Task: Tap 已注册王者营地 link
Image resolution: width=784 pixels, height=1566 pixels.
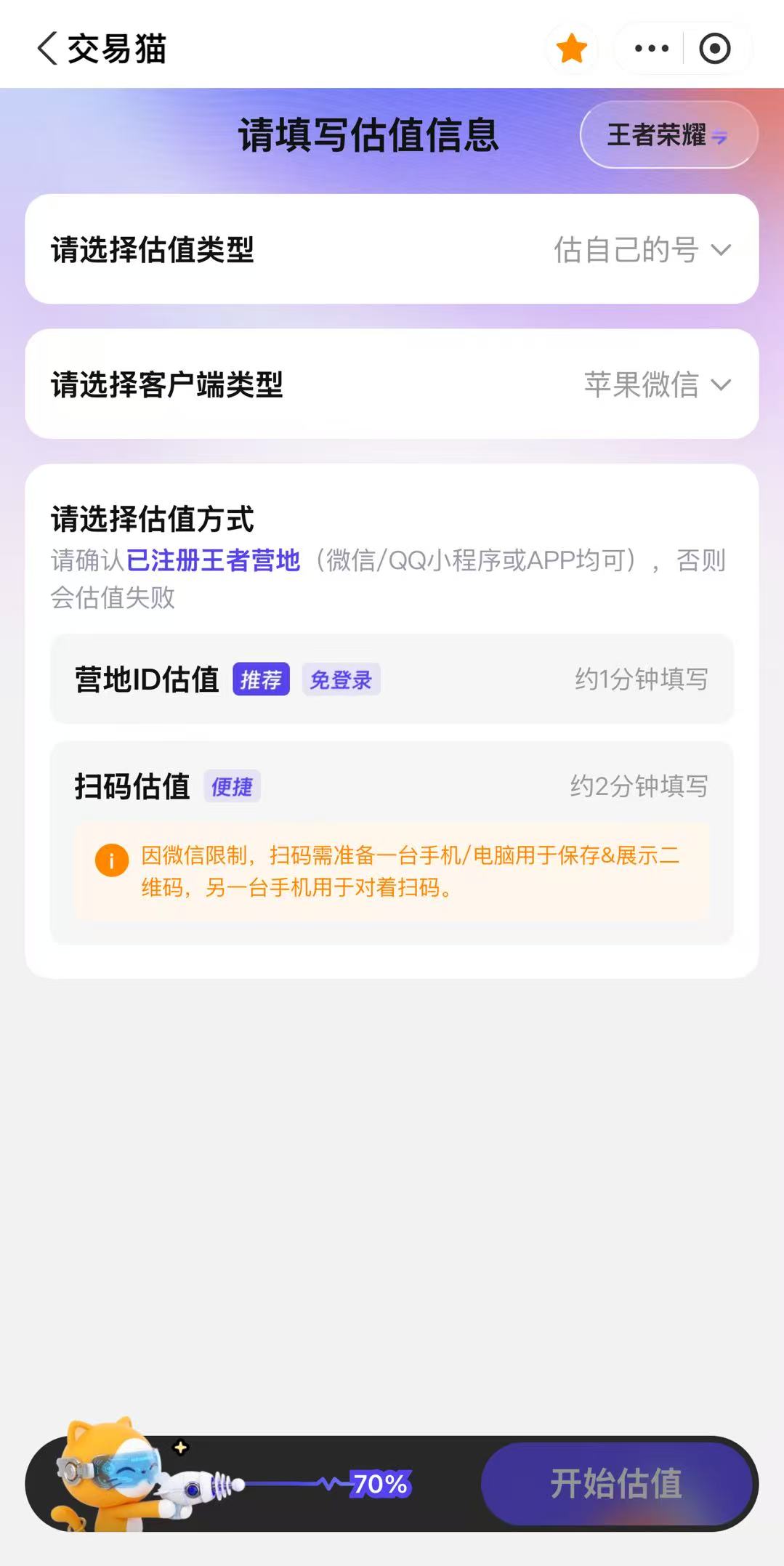Action: click(x=213, y=560)
